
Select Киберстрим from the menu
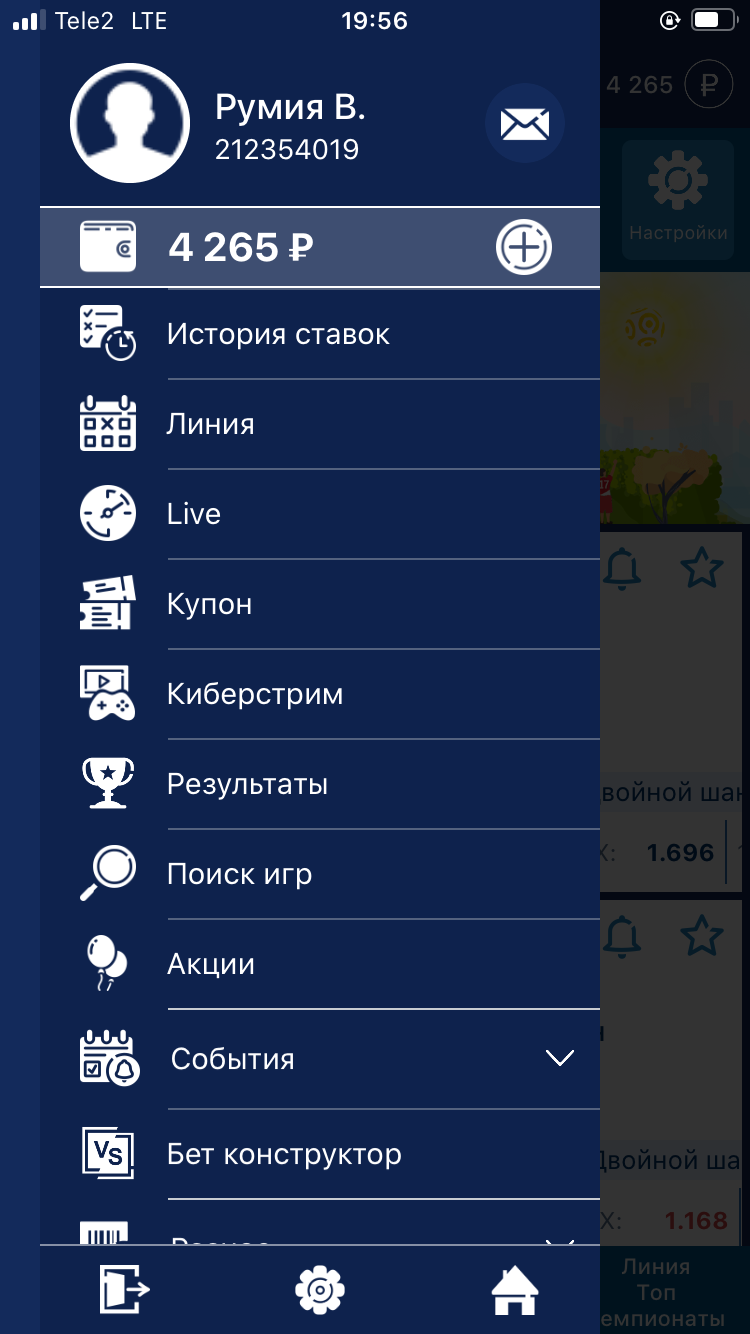click(255, 694)
